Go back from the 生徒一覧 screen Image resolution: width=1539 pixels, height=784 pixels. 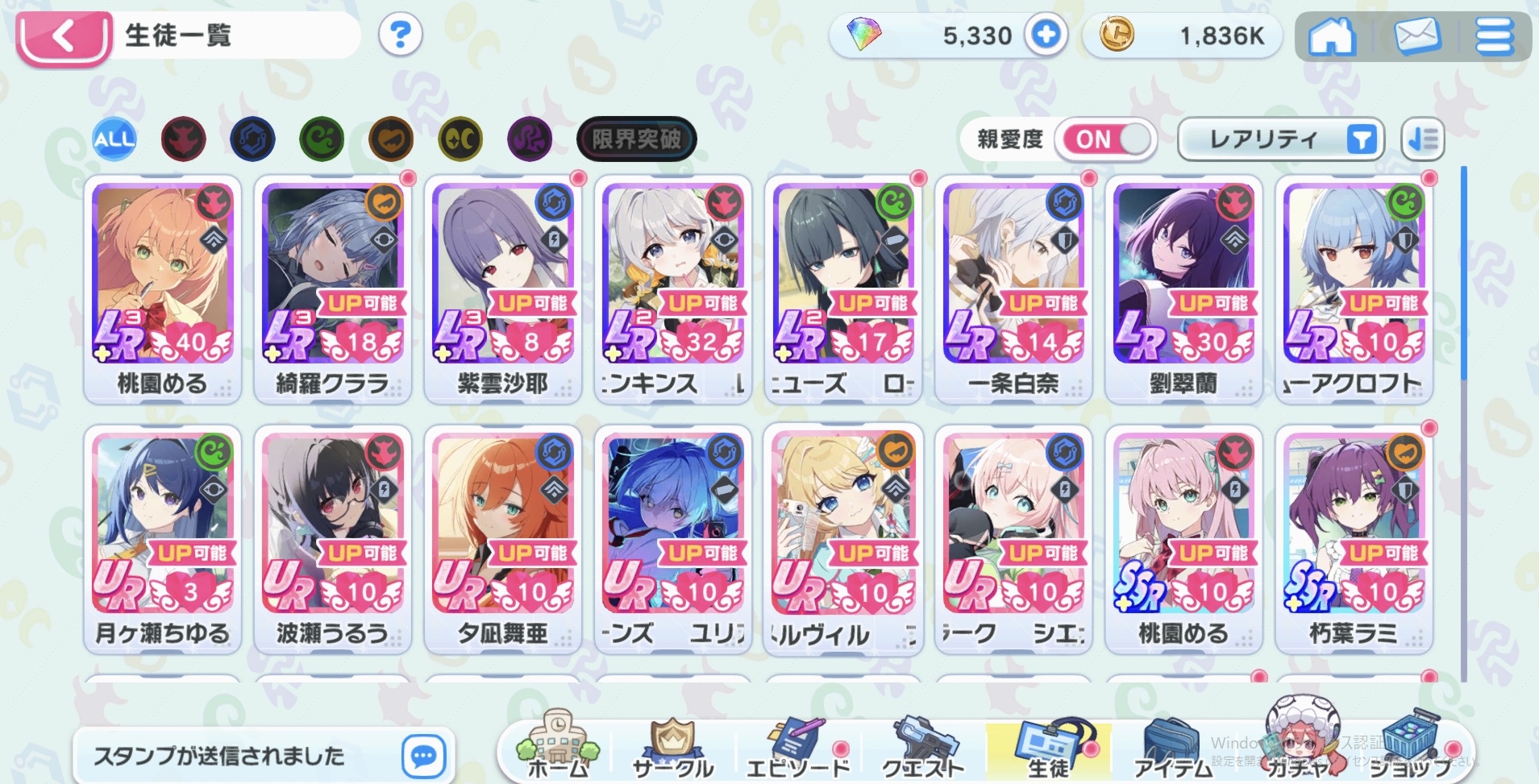point(63,37)
